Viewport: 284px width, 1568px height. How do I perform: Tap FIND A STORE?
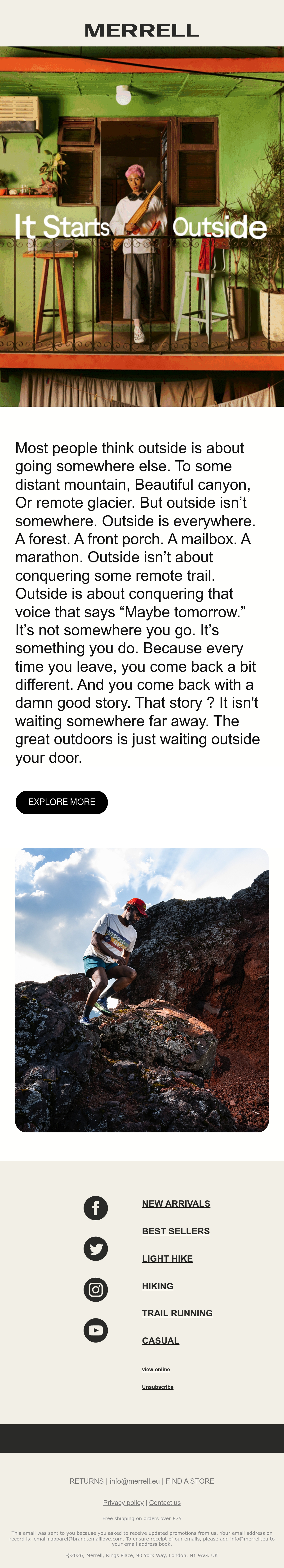point(190,1481)
